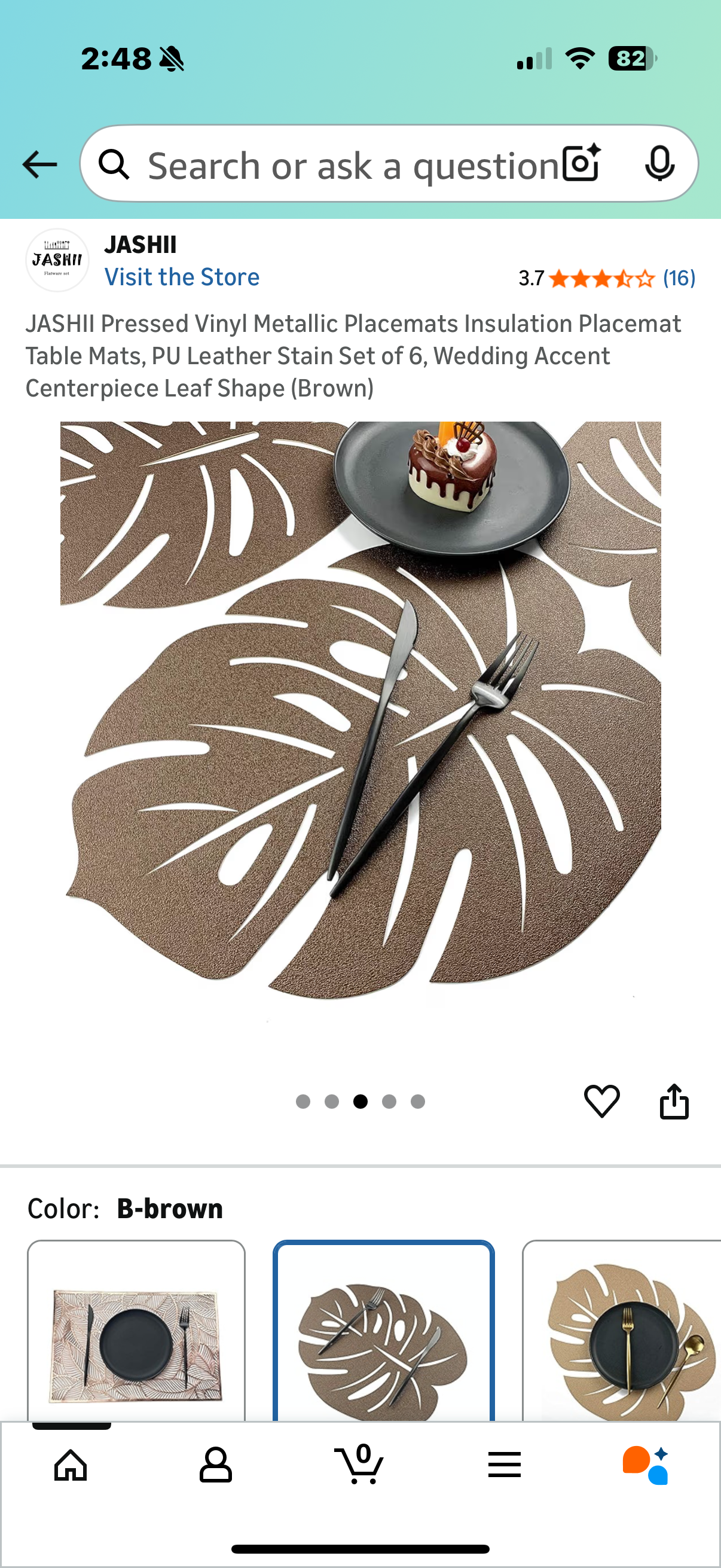Go to the Home tab
The height and width of the screenshot is (1568, 721).
(x=71, y=1465)
